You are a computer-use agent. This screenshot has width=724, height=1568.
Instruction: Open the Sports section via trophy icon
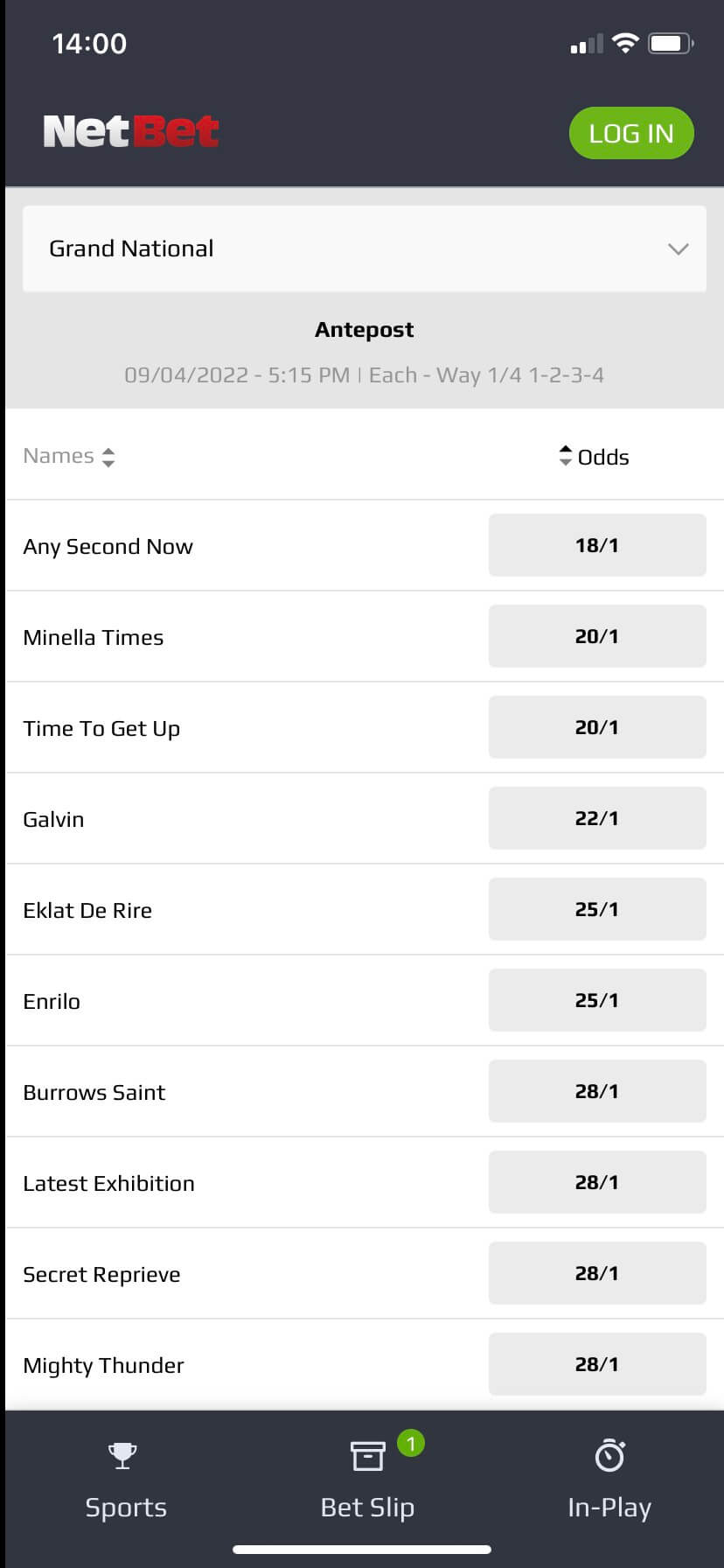click(122, 1455)
